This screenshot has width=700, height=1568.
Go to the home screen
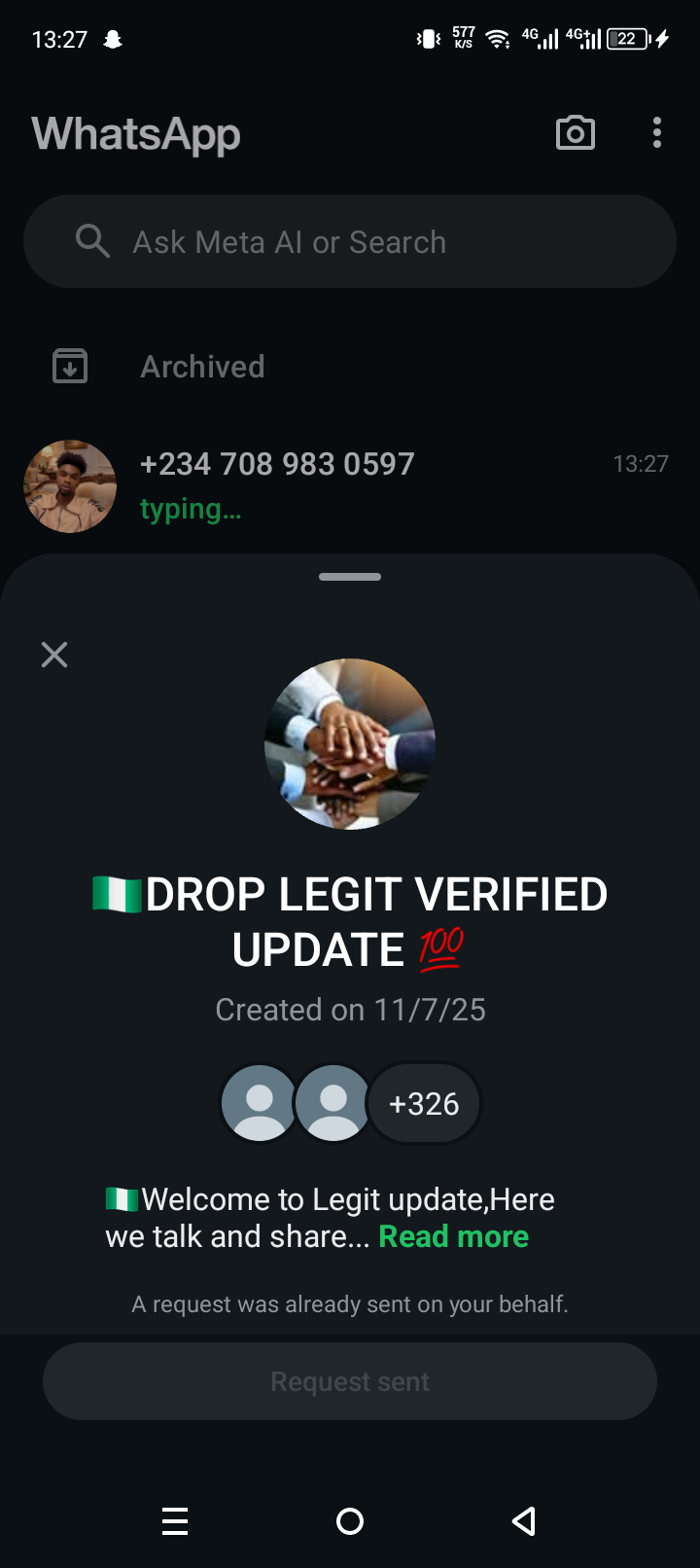pos(350,1520)
